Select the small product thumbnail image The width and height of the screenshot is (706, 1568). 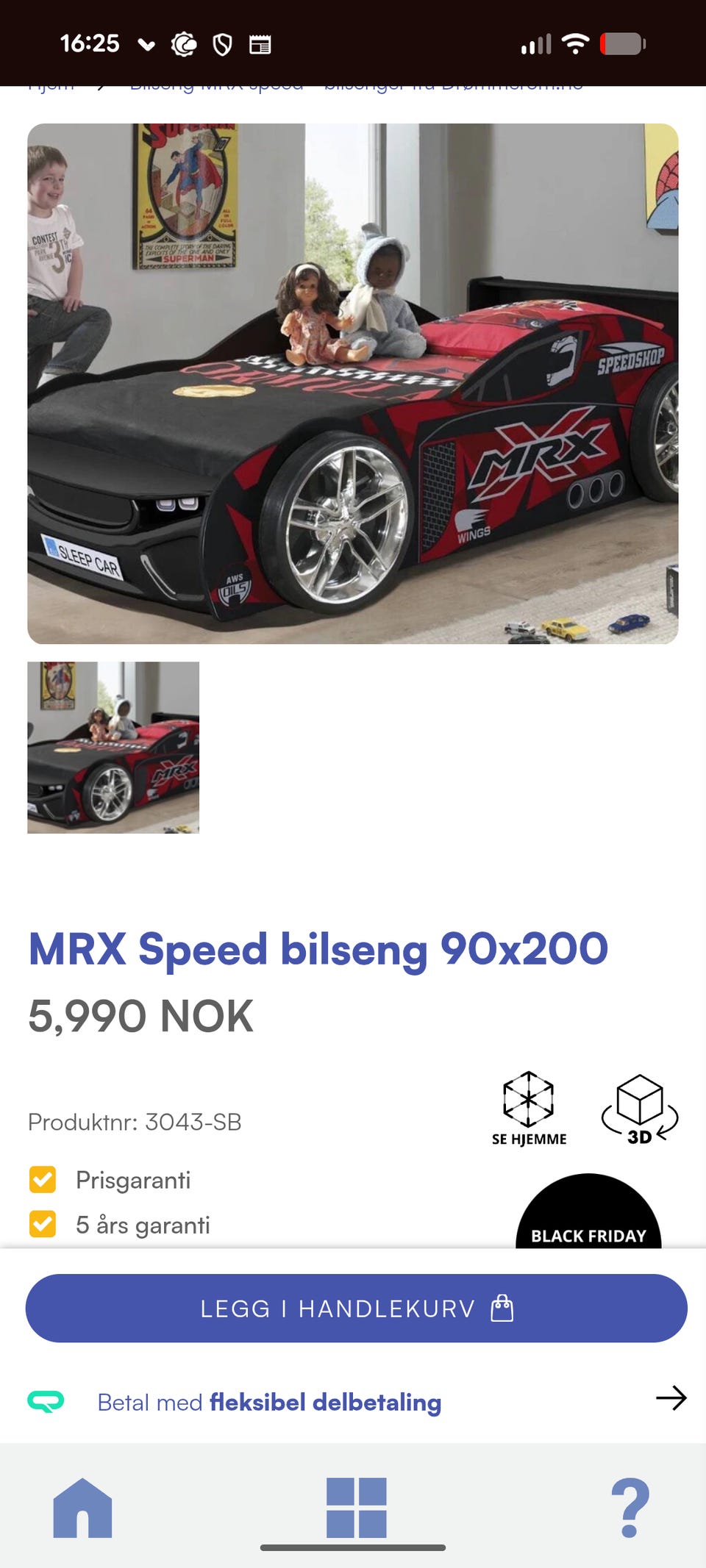click(113, 748)
